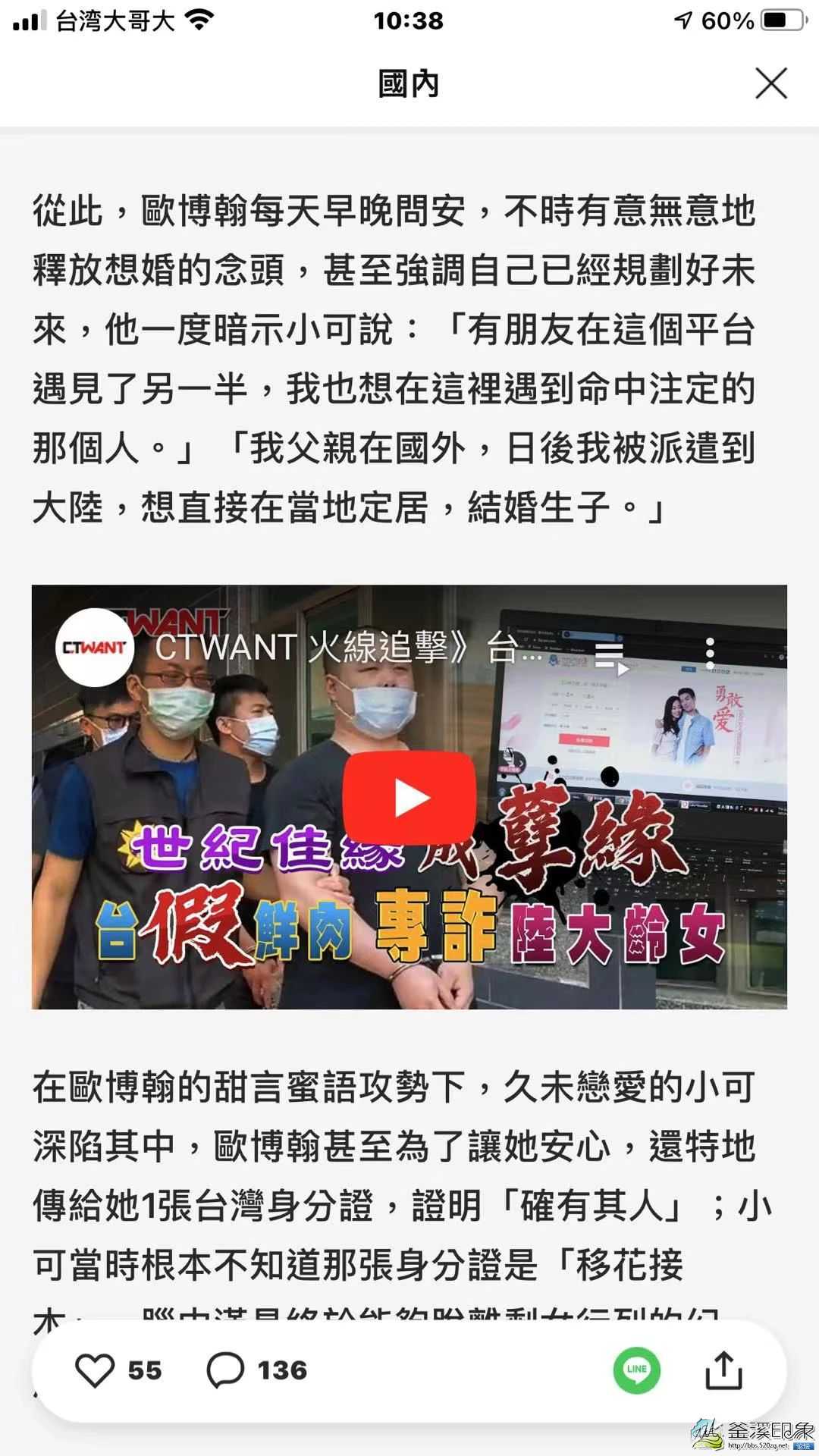The height and width of the screenshot is (1456, 819).
Task: Like this article with the heart icon
Action: click(x=95, y=1370)
